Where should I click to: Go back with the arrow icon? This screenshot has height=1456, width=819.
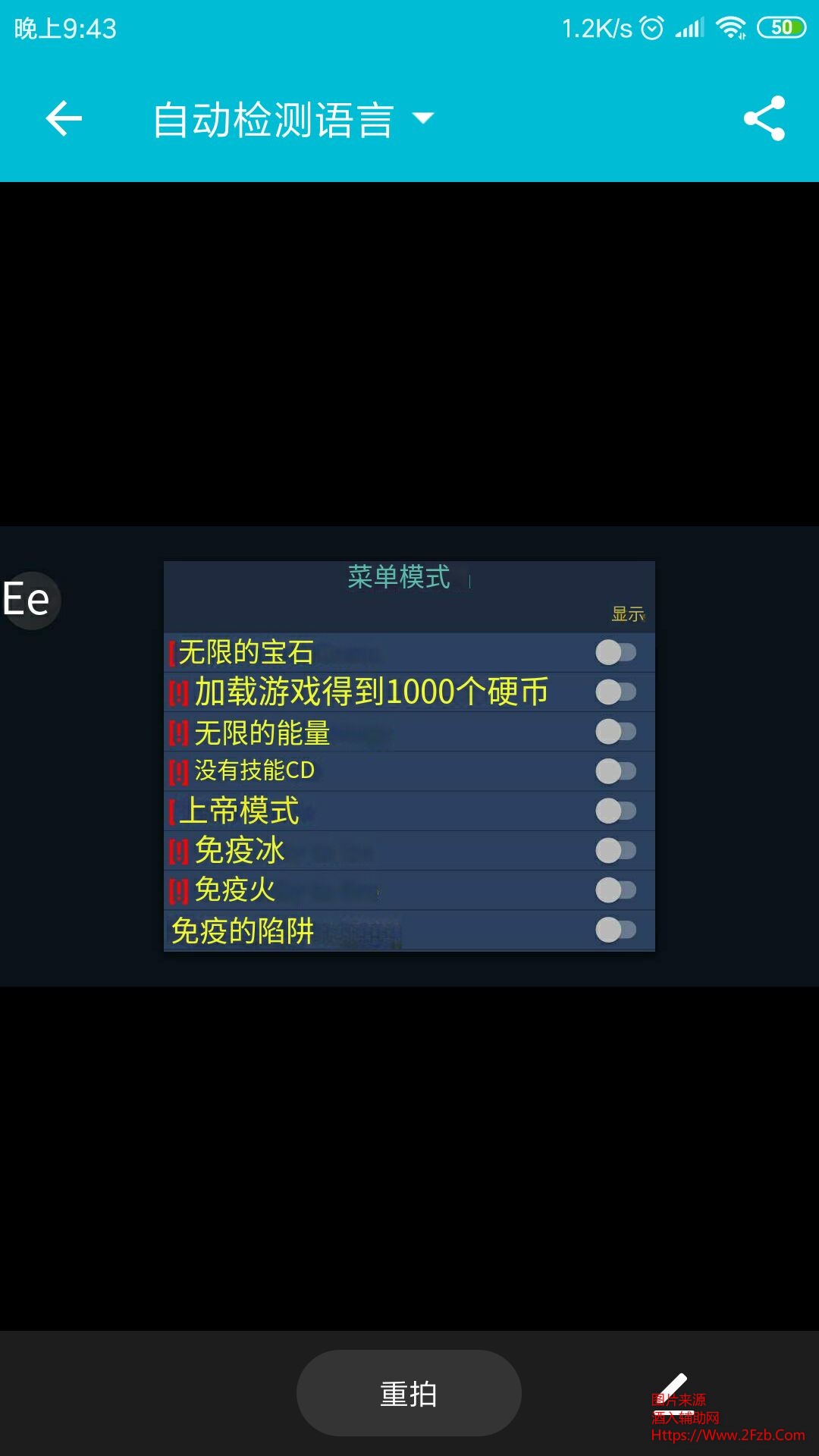64,118
